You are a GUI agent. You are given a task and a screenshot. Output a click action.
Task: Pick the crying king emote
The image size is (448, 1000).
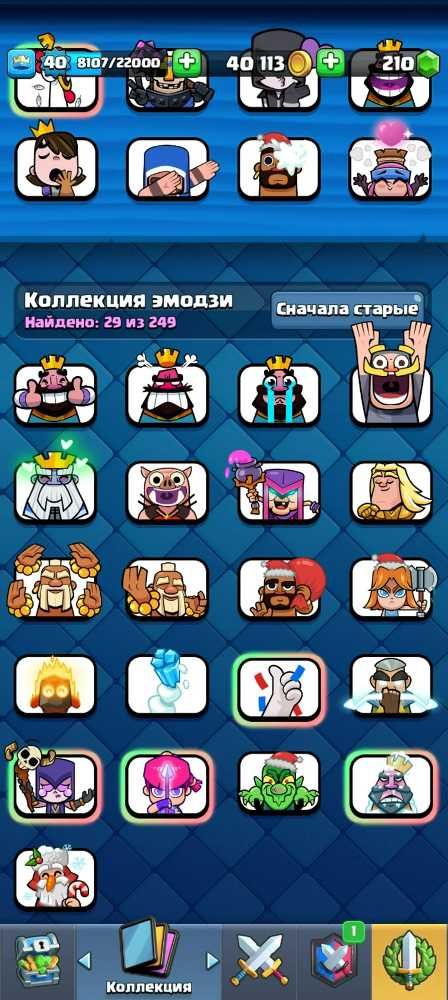point(280,393)
